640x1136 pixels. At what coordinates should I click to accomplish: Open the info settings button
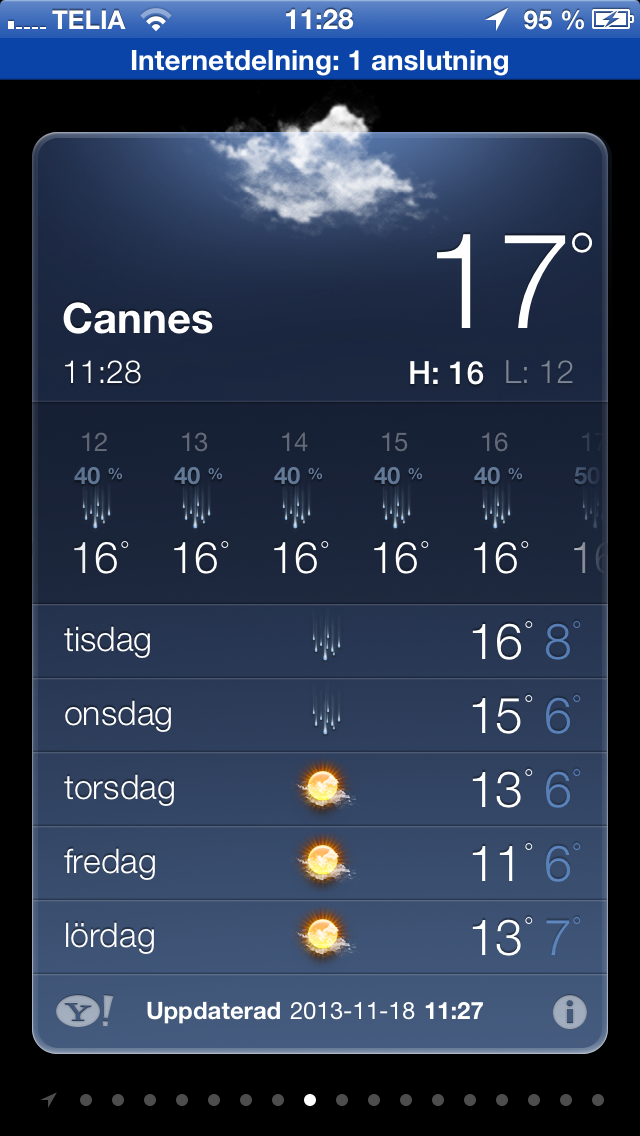[569, 1012]
